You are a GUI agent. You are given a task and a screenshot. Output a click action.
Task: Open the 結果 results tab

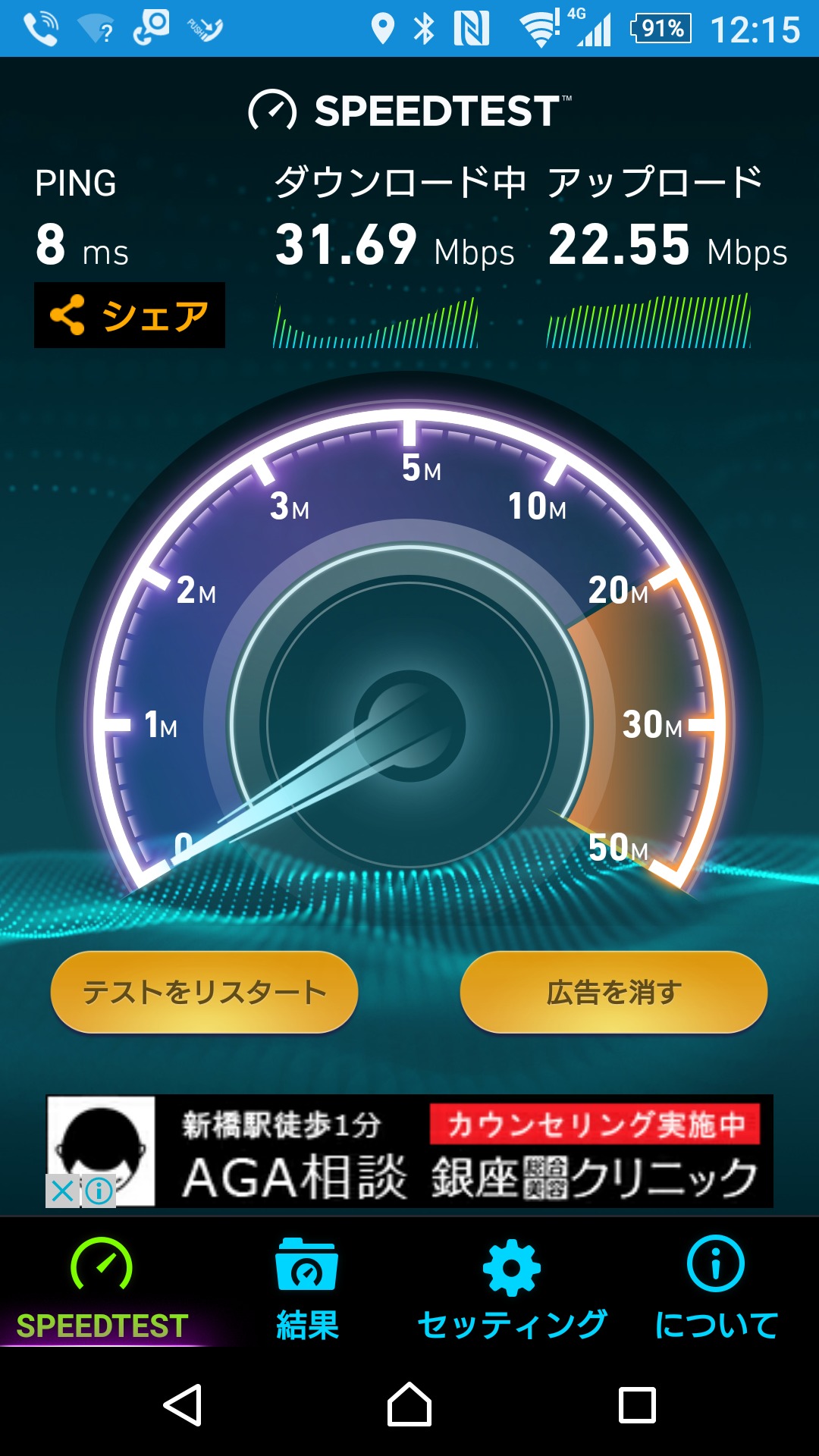click(x=306, y=1289)
